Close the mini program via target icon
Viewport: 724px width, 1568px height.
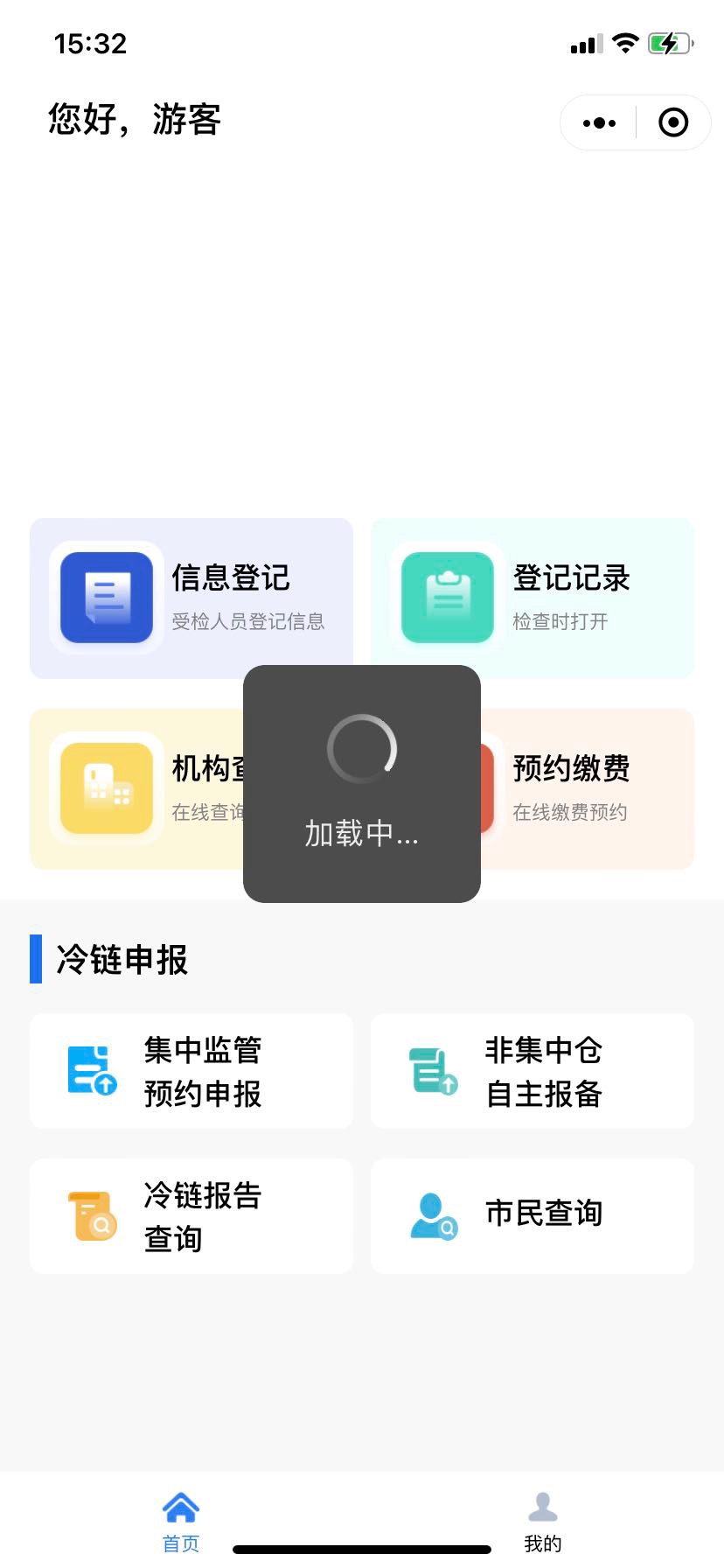(x=673, y=122)
